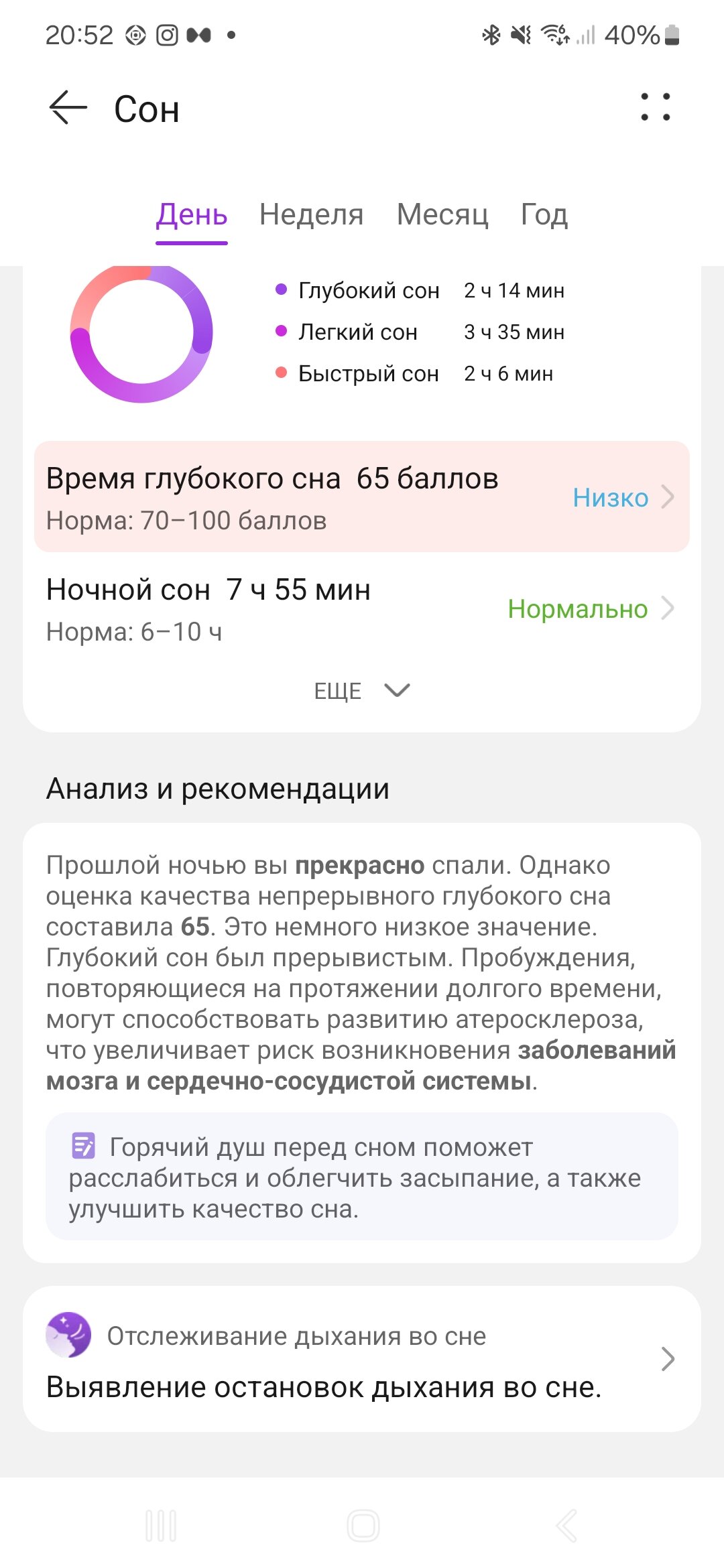
Task: Open Время глубокого сна details
Action: coord(362,497)
